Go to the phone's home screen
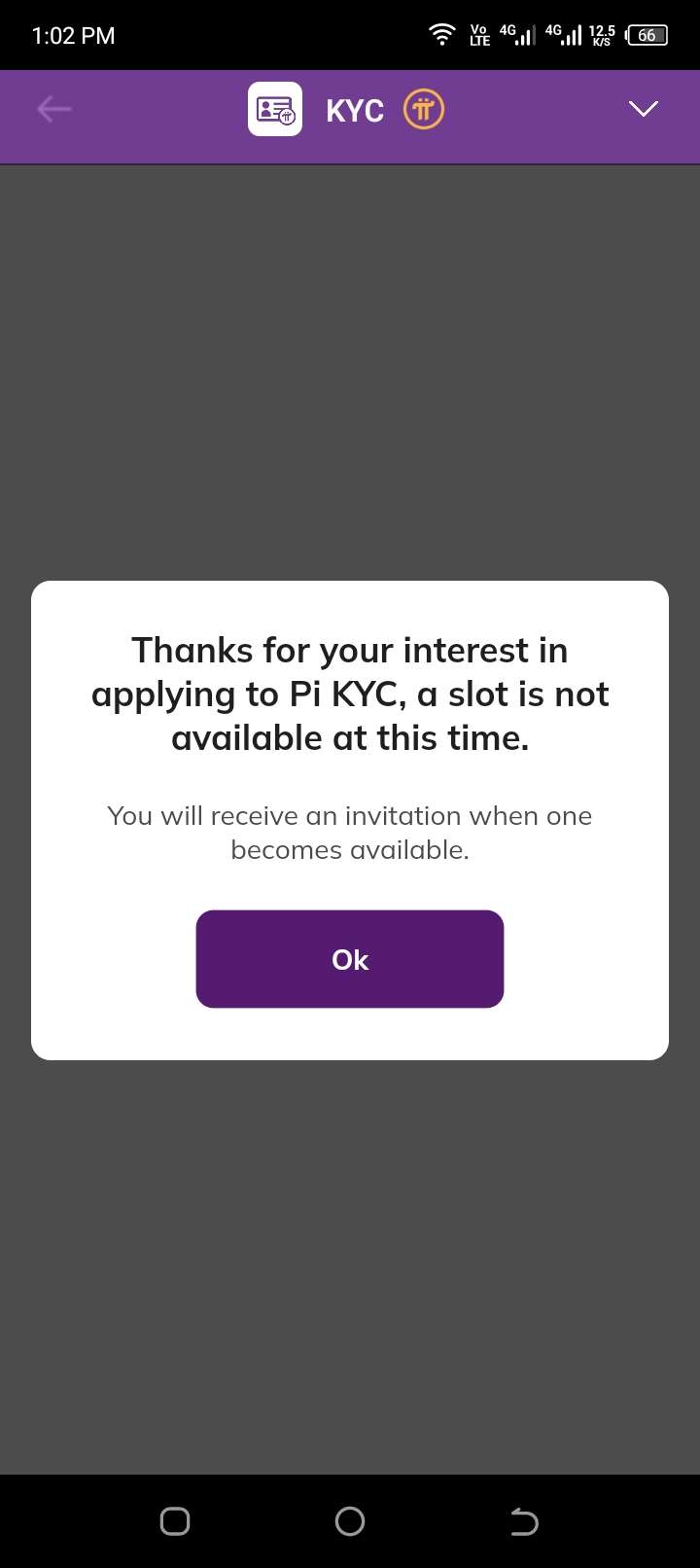Viewport: 700px width, 1568px height. pyautogui.click(x=350, y=1521)
